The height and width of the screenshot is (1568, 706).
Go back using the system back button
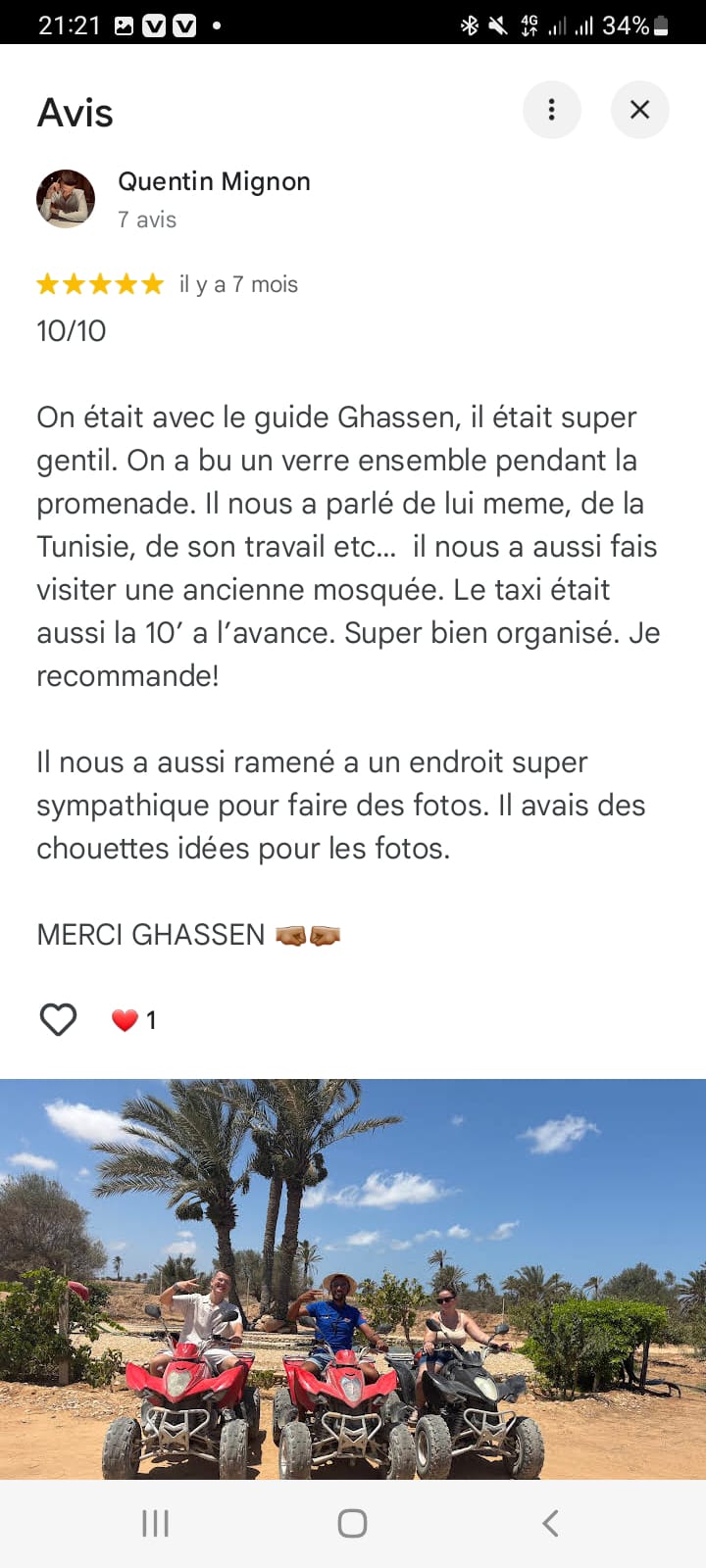tap(550, 1523)
